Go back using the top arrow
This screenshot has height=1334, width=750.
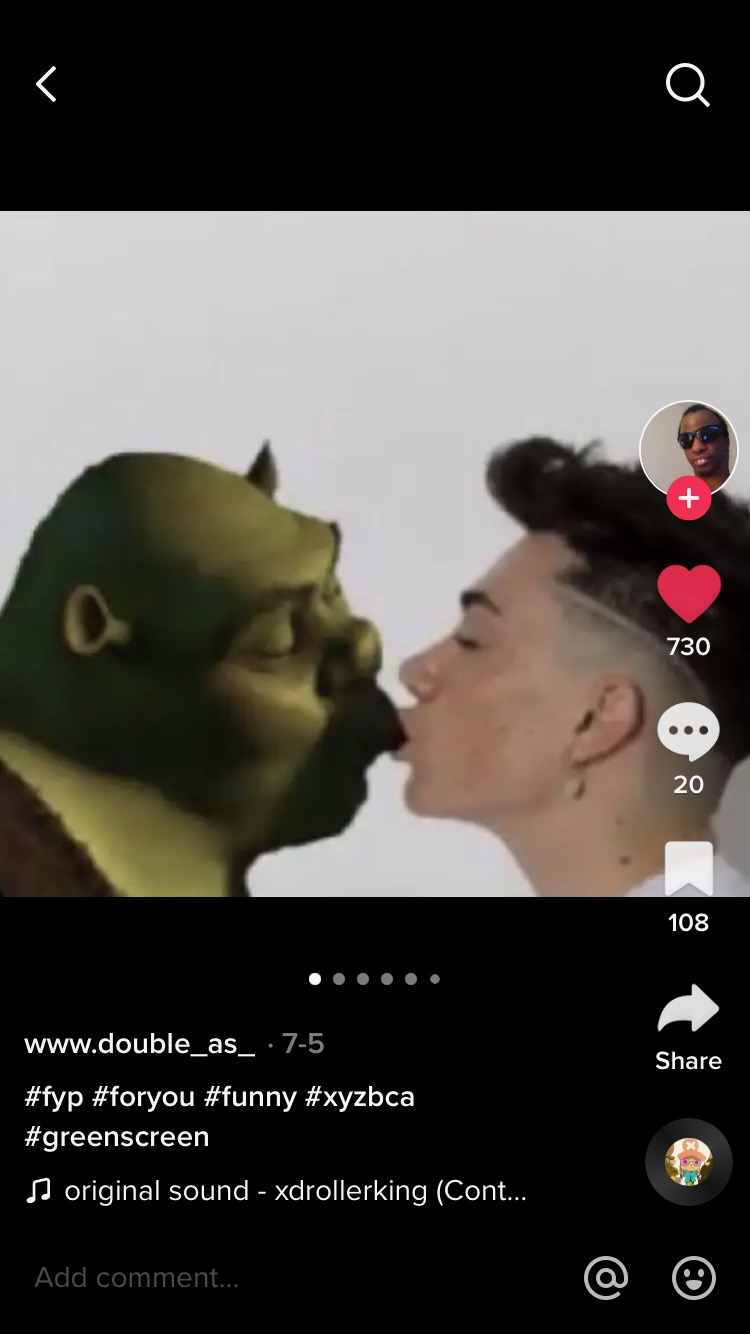coord(46,85)
